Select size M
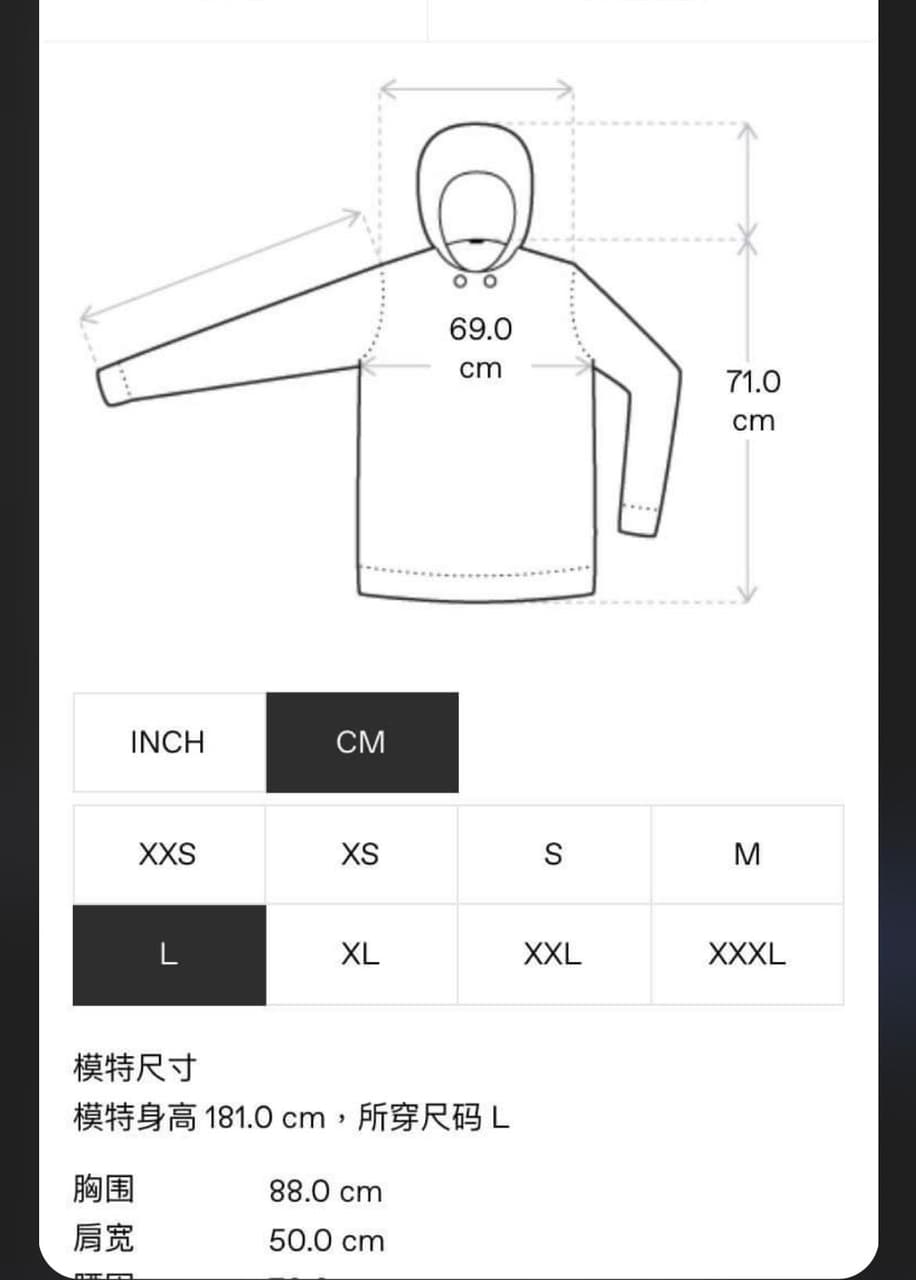This screenshot has width=916, height=1280. [748, 854]
